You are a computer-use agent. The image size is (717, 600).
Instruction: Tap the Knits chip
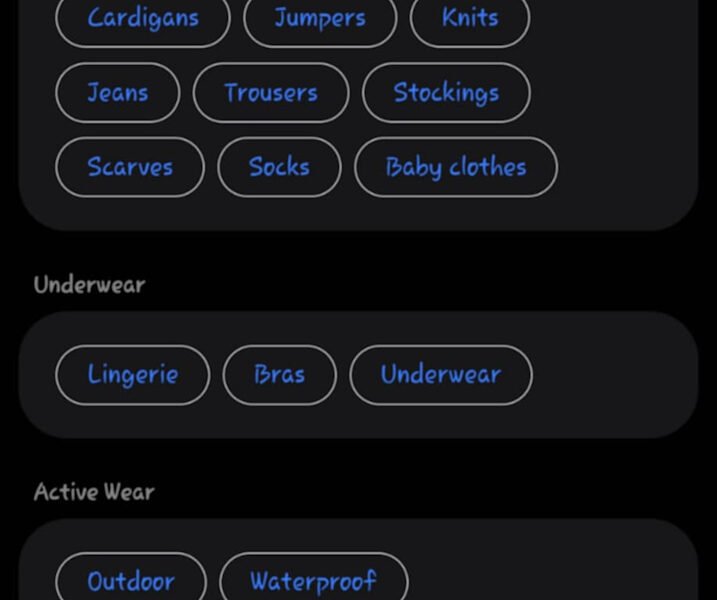(x=470, y=18)
